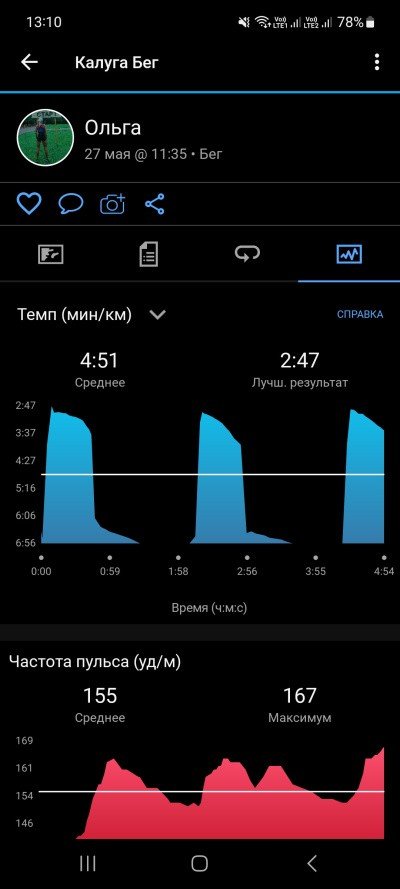Screen dimensions: 400x889
Task: Expand the Темп (мин/км) dropdown
Action: pos(157,314)
